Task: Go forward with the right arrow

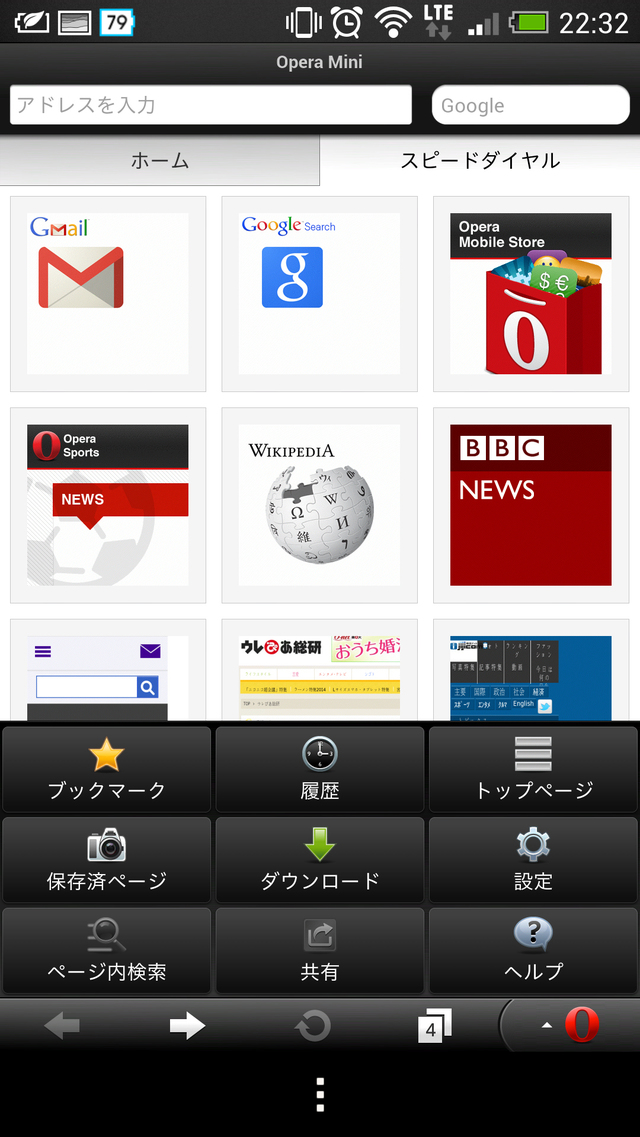Action: (187, 1025)
